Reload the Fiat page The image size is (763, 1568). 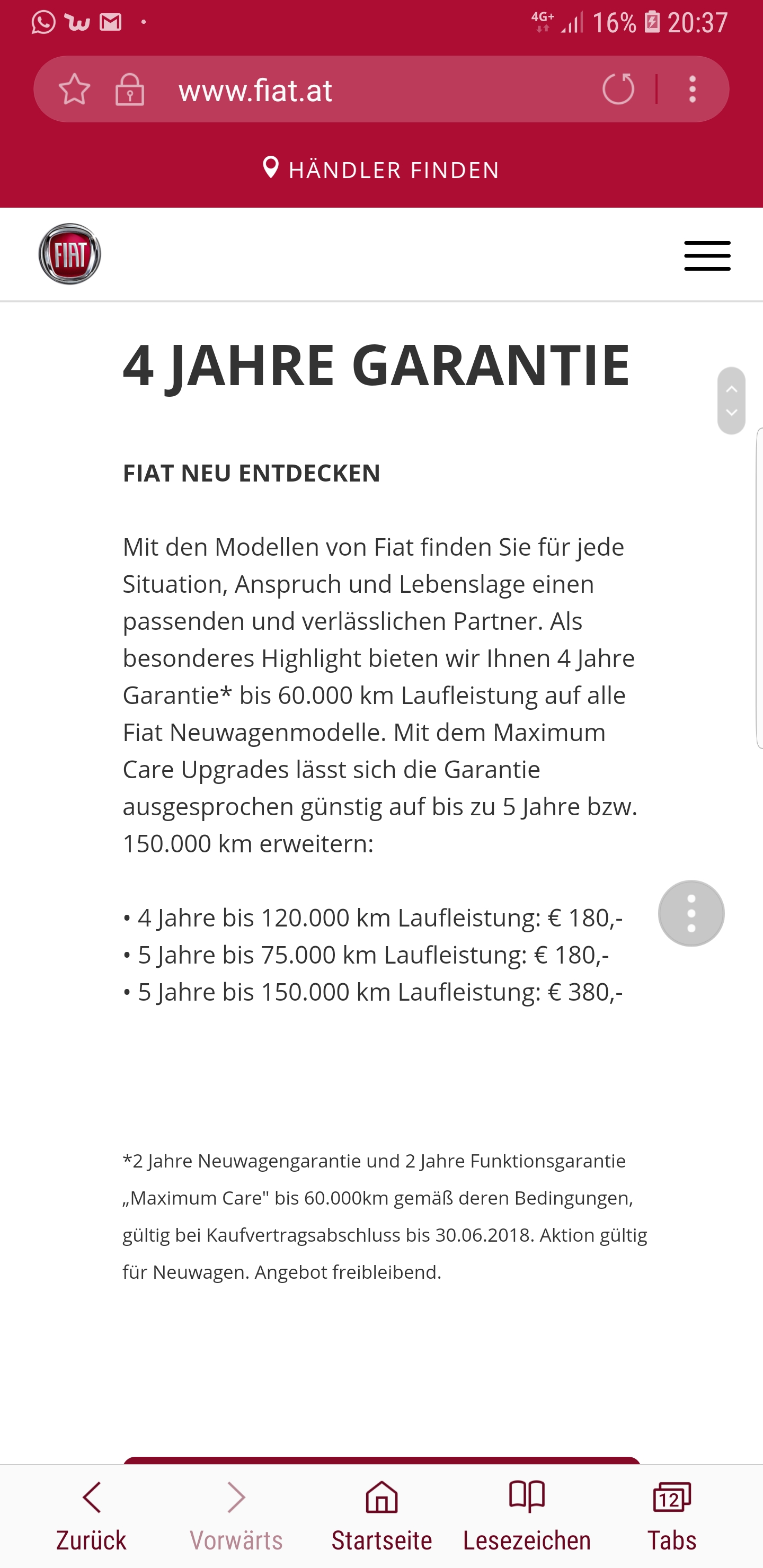coord(618,89)
